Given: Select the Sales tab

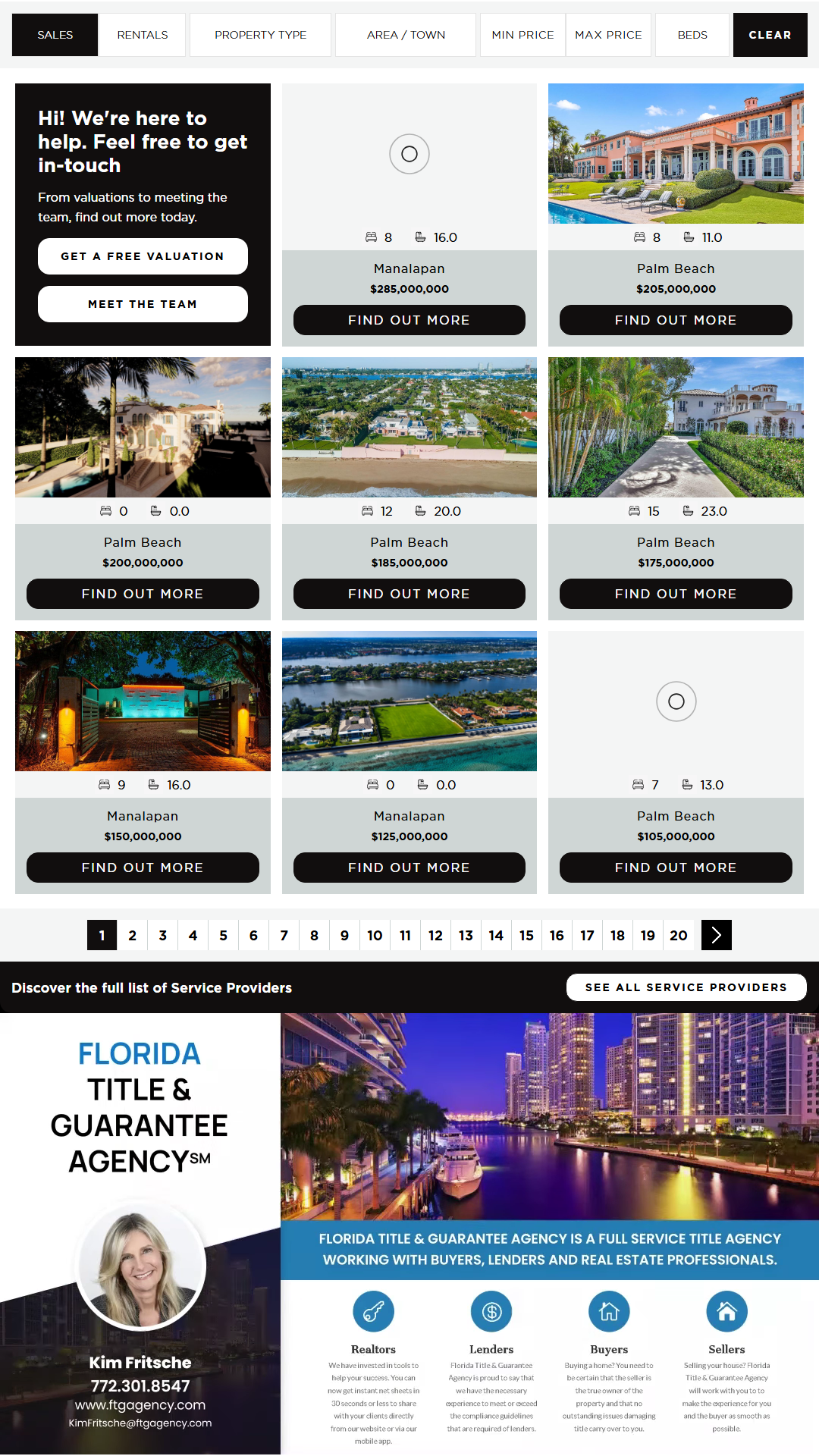Looking at the screenshot, I should 55,35.
